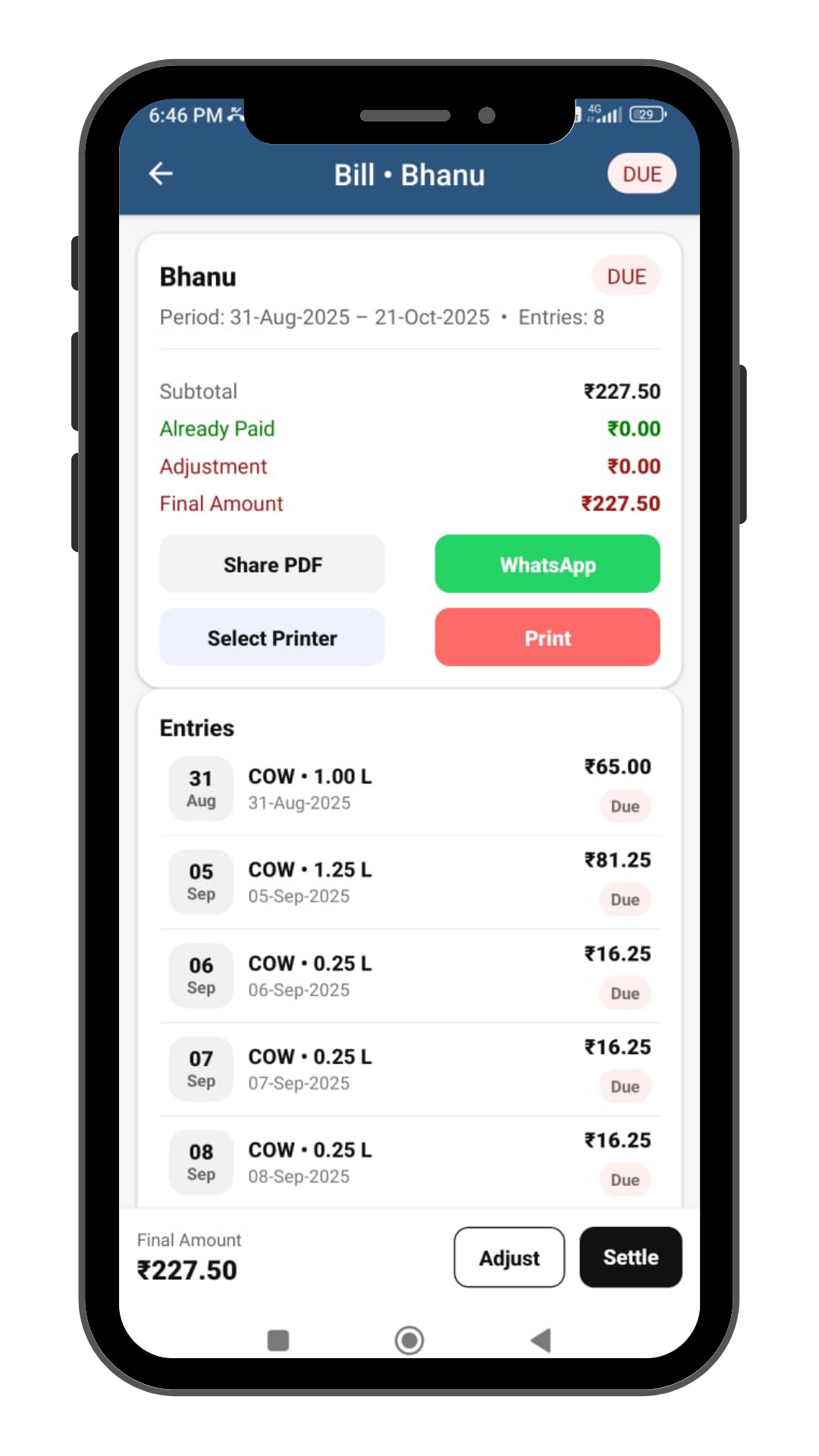Go back using the header arrow
This screenshot has width=819, height=1456.
[161, 174]
